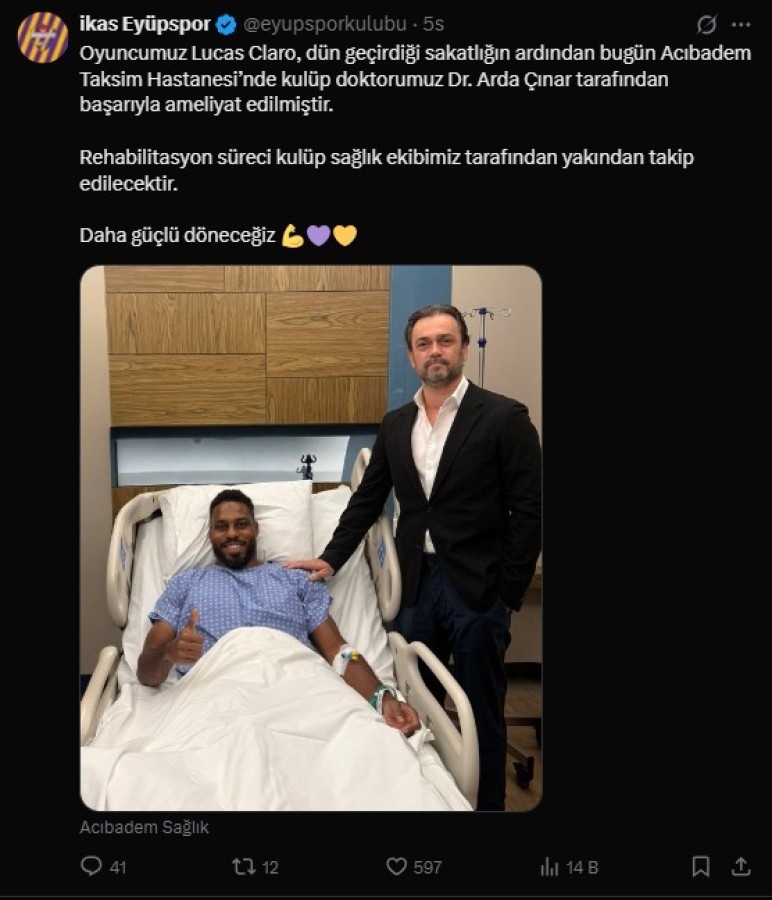Repost the Eyüpspor tweet

[x=243, y=866]
